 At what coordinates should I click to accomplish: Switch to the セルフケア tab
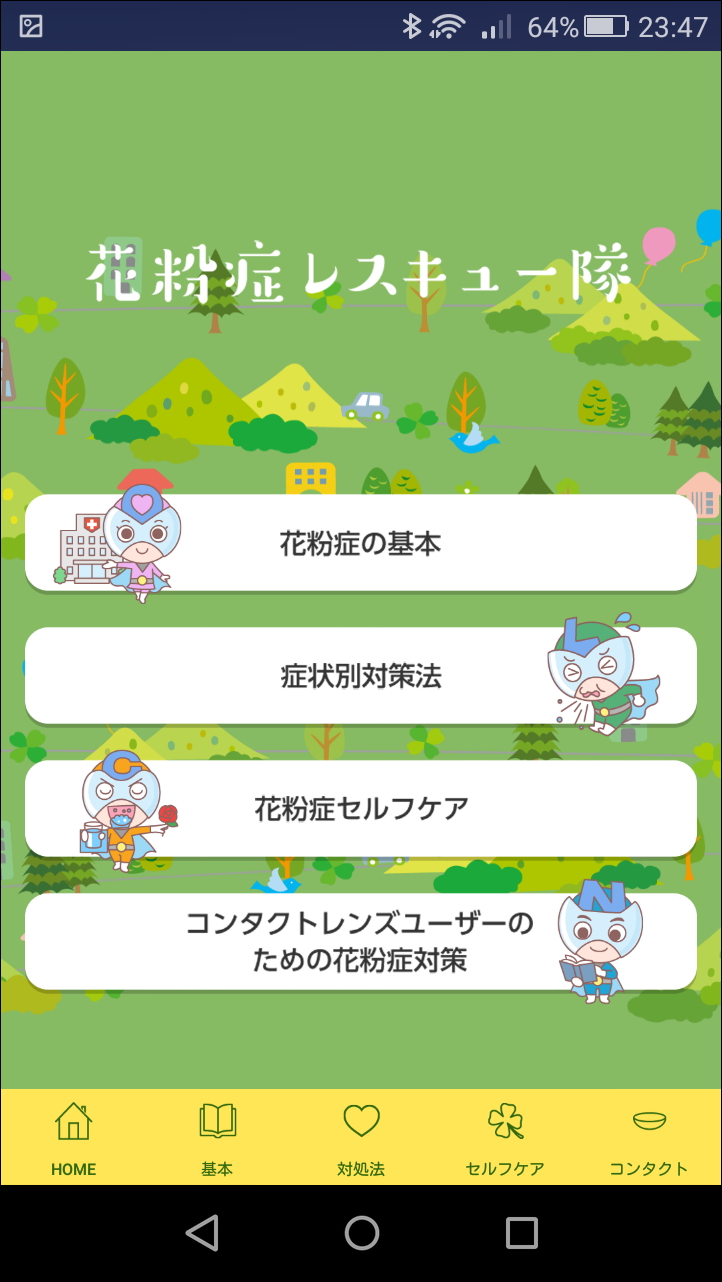pyautogui.click(x=505, y=1135)
